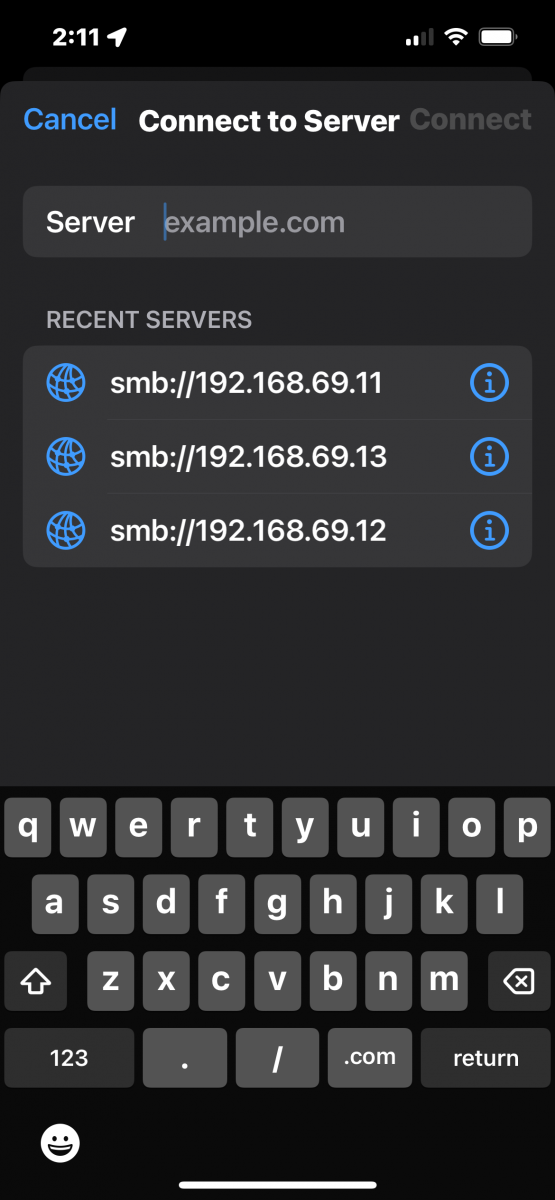Open info for smb://192.168.69.12

click(489, 530)
